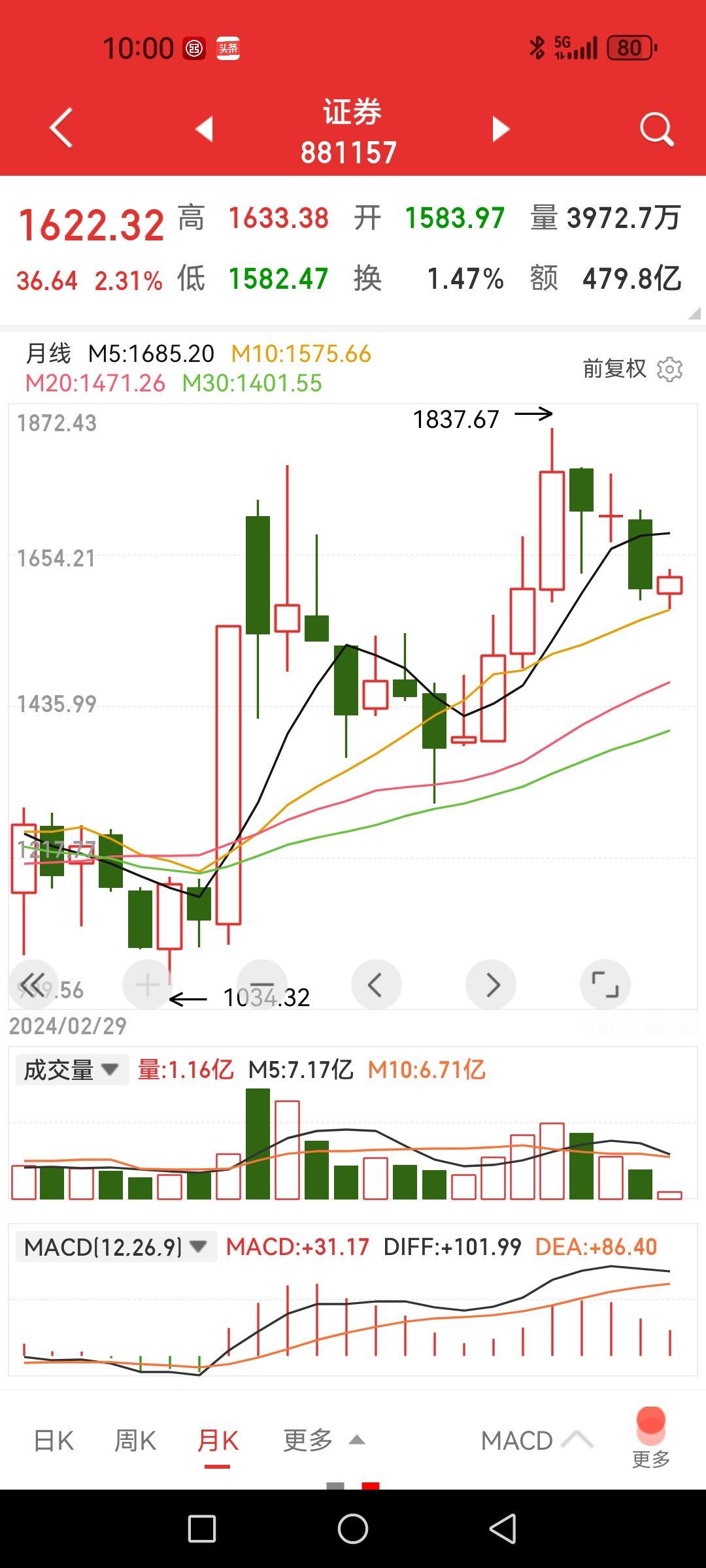Switch to 日K daily chart tab
The image size is (706, 1568).
[52, 1439]
